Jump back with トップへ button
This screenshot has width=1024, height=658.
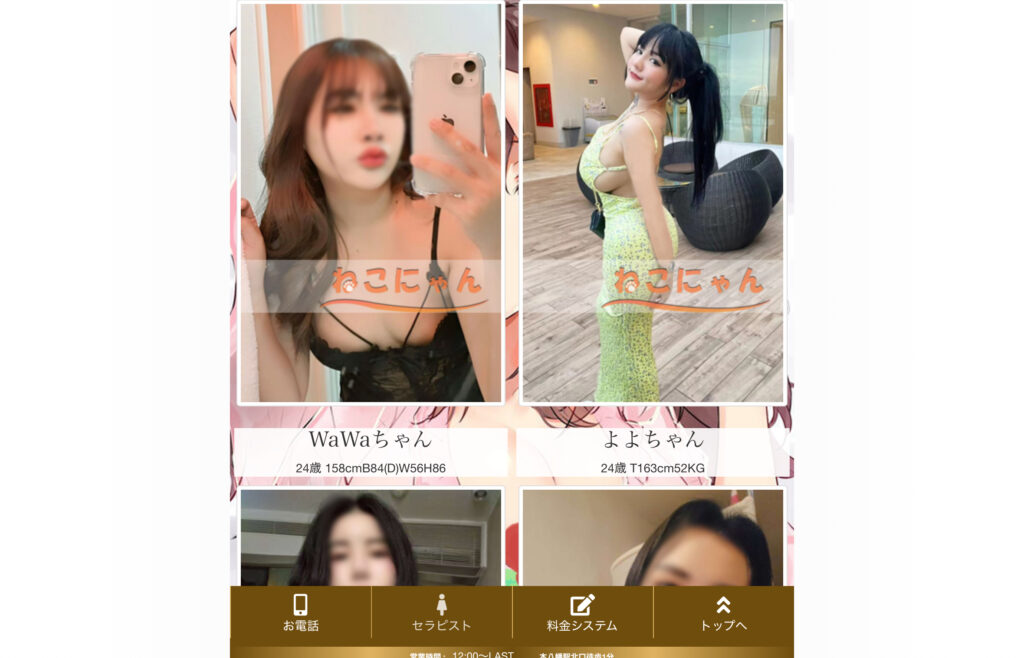(723, 613)
